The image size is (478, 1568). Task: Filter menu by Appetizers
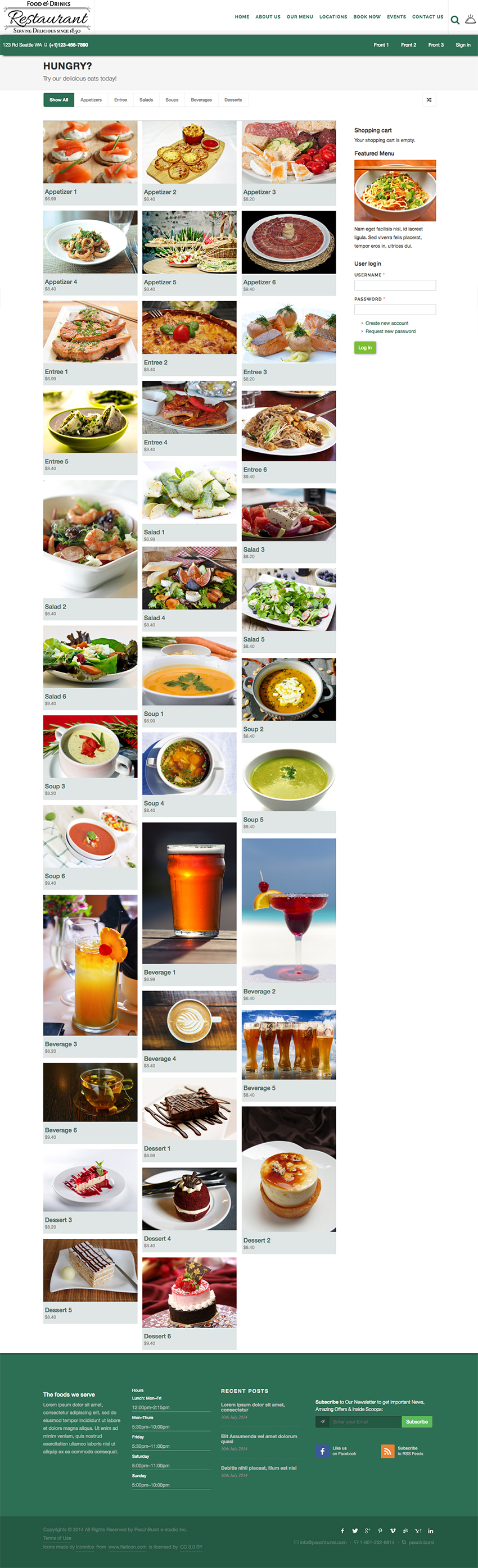(x=91, y=100)
